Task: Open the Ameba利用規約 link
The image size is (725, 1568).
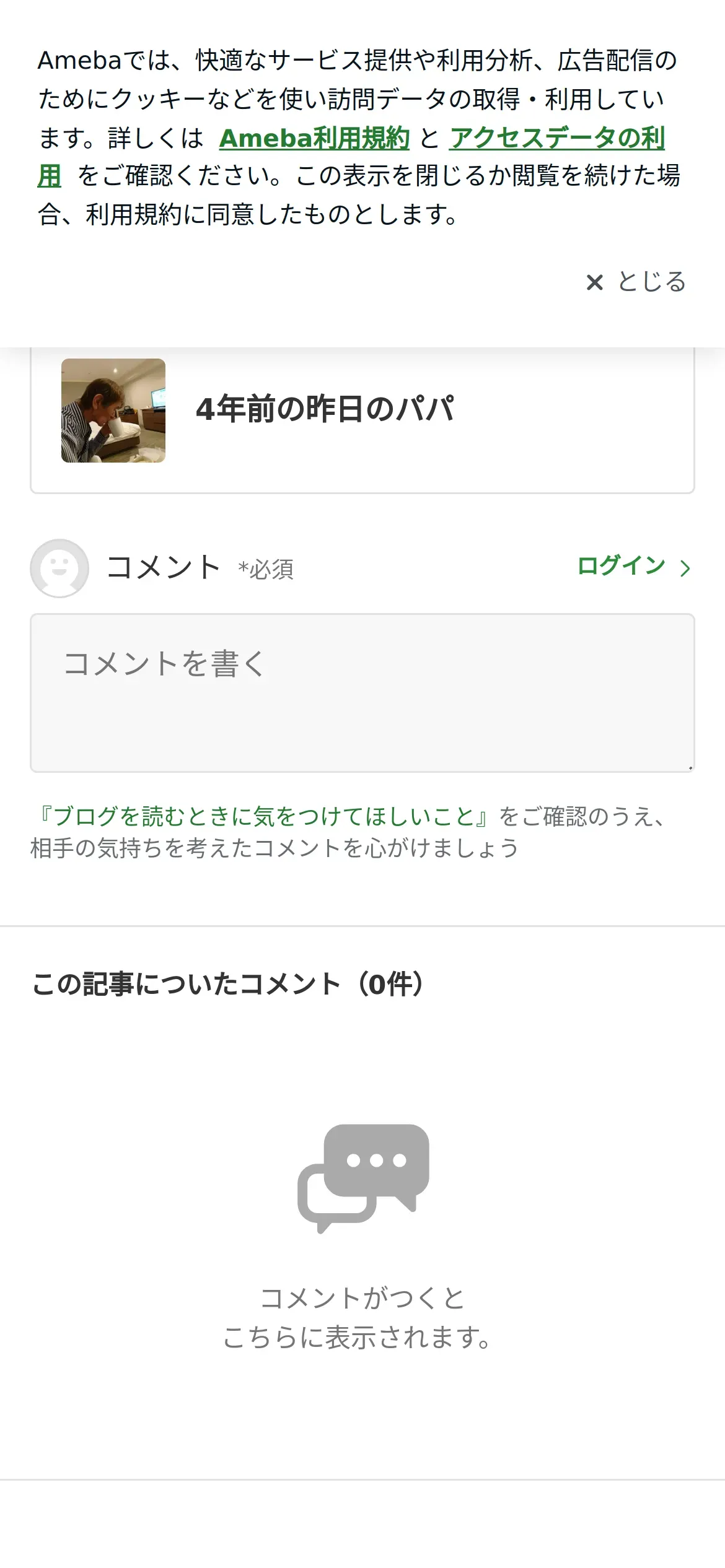Action: click(x=314, y=138)
